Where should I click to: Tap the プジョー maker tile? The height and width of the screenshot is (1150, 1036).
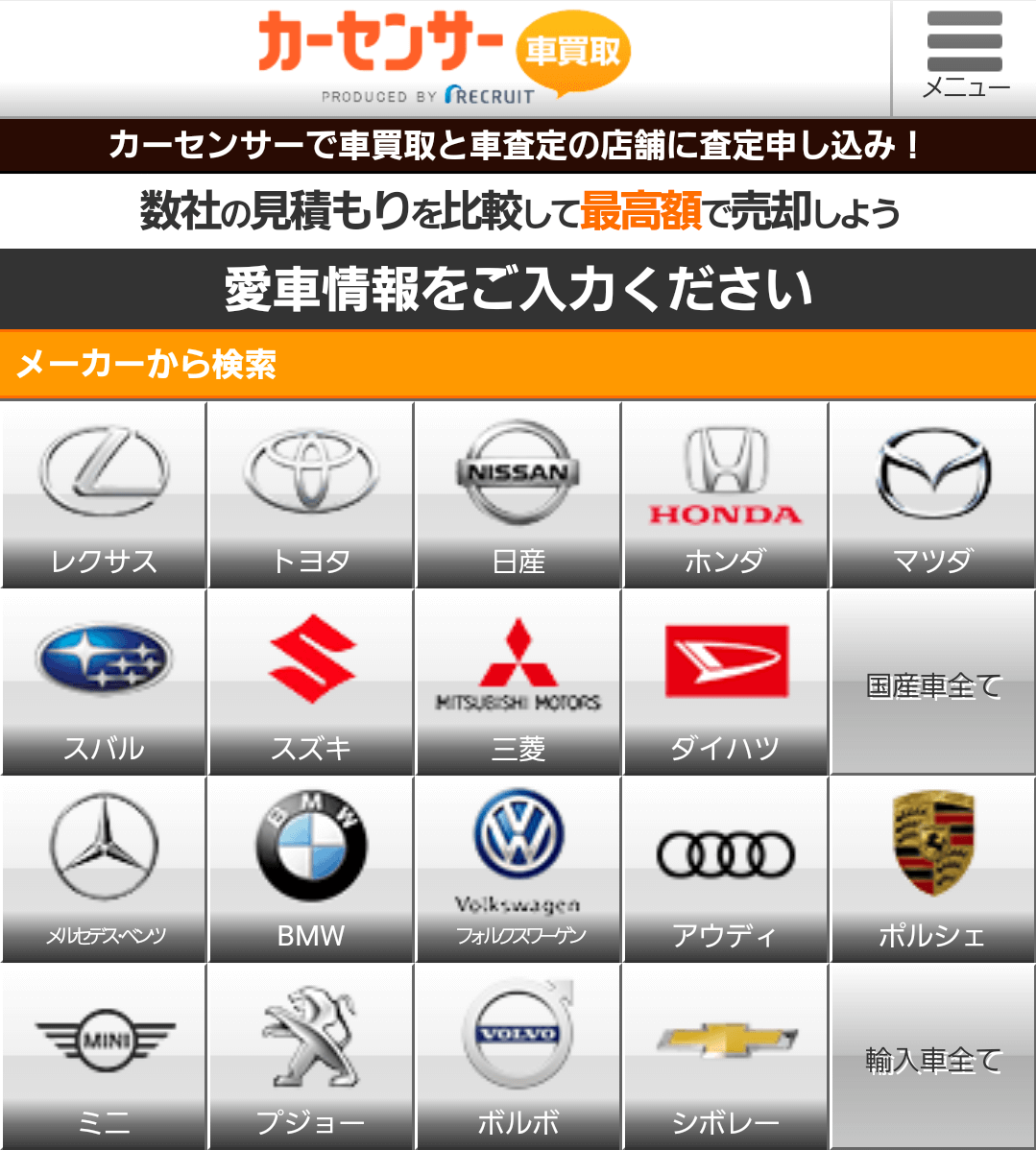(311, 1056)
